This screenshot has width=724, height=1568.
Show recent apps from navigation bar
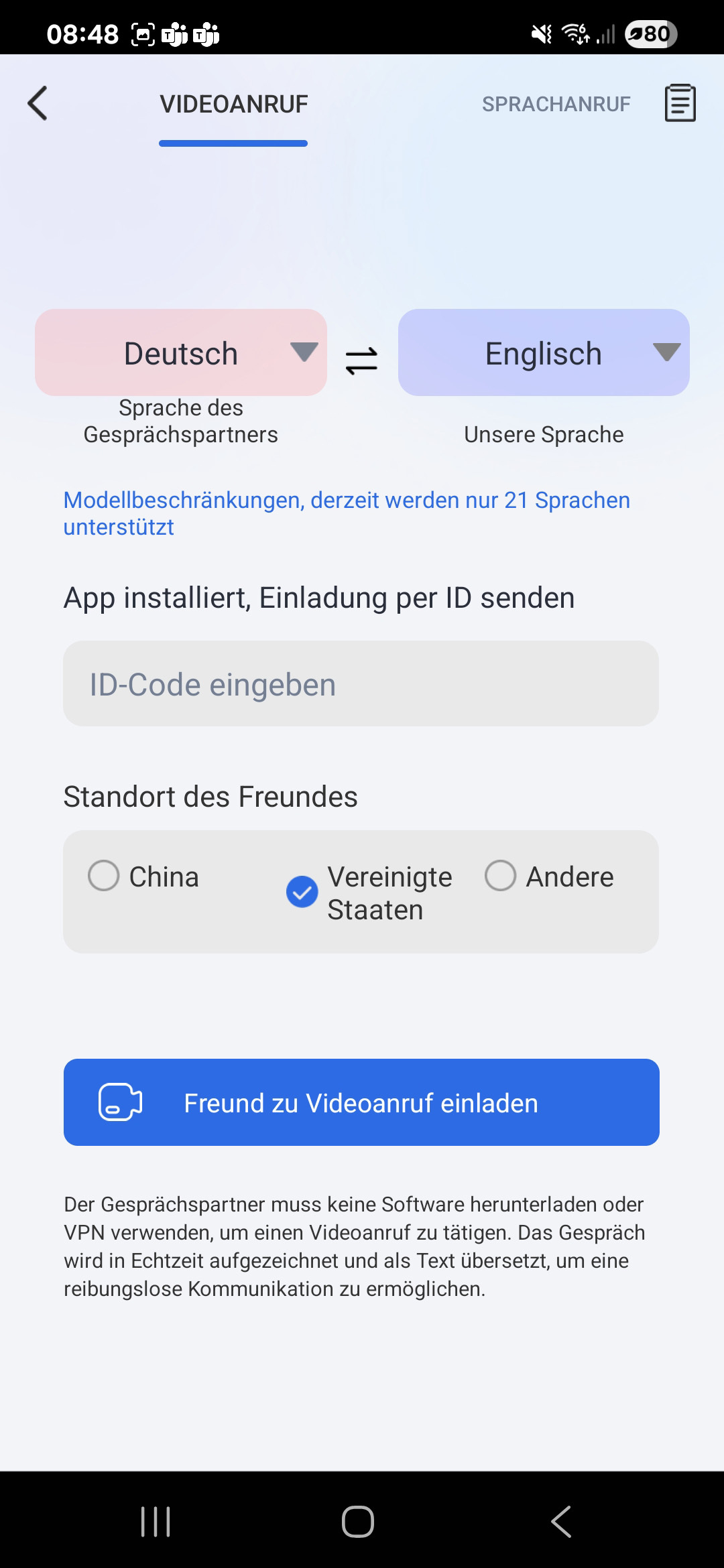(x=156, y=1521)
